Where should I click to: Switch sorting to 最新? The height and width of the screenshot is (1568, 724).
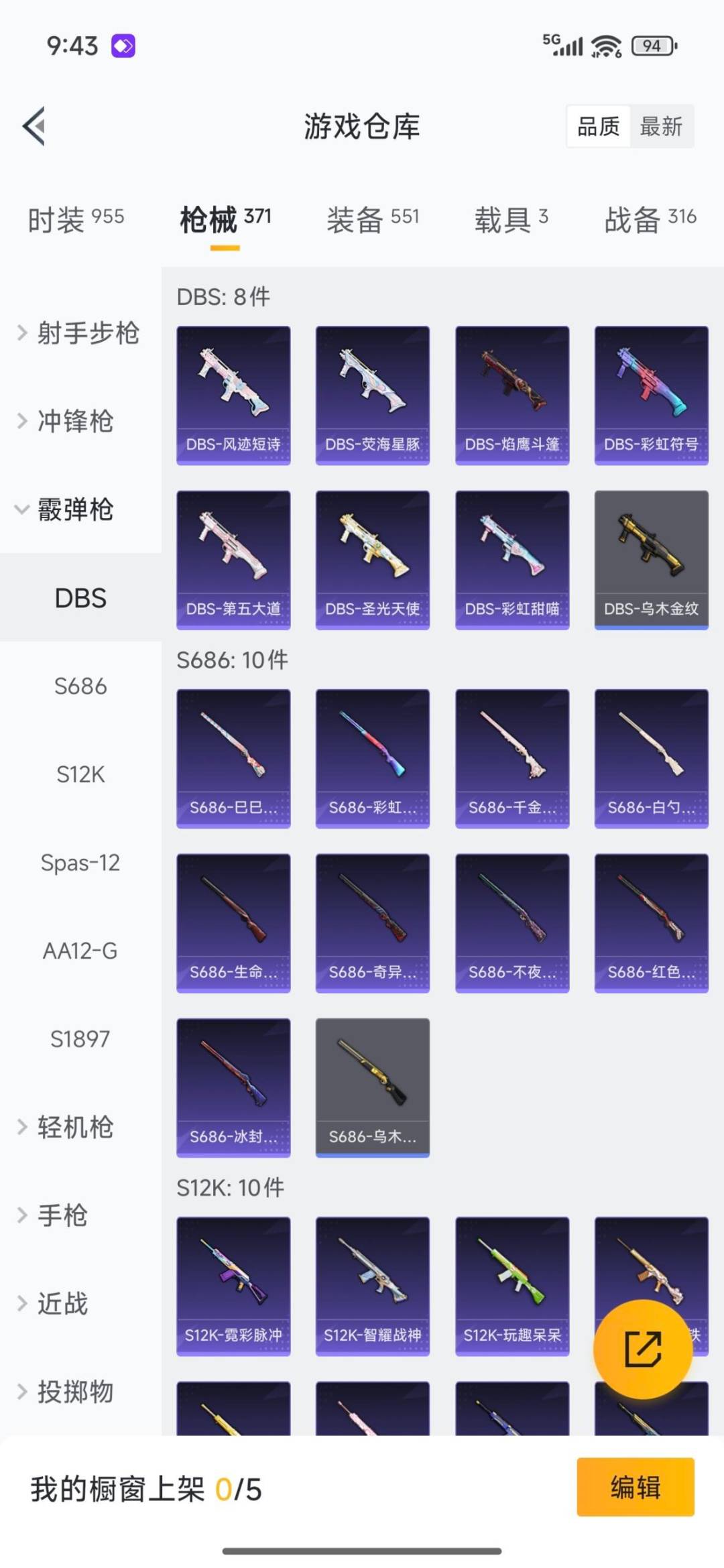660,127
